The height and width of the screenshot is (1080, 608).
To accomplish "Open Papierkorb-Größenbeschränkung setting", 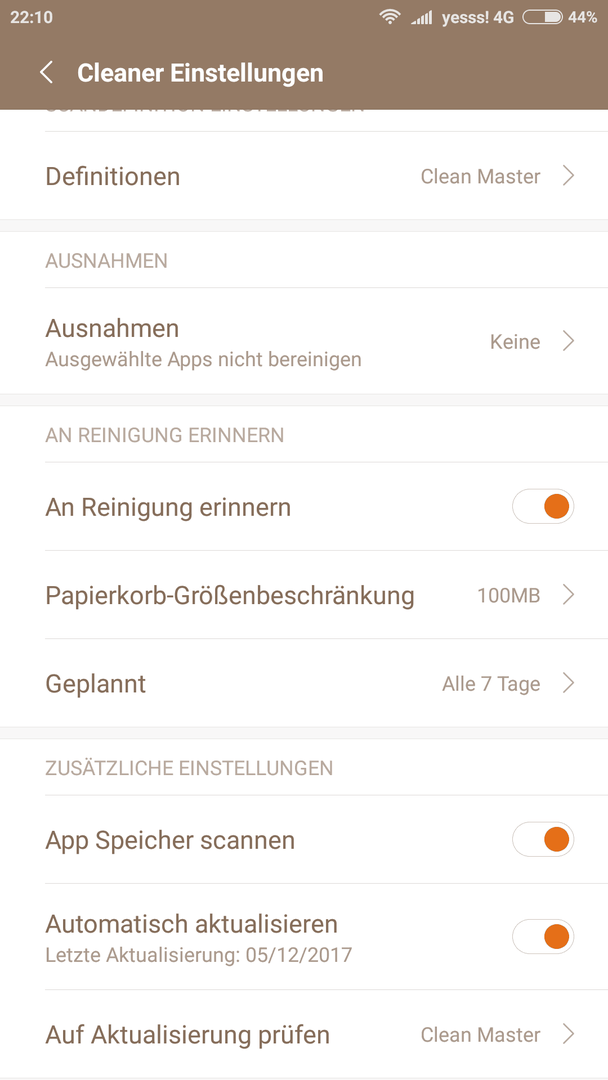I will 304,595.
